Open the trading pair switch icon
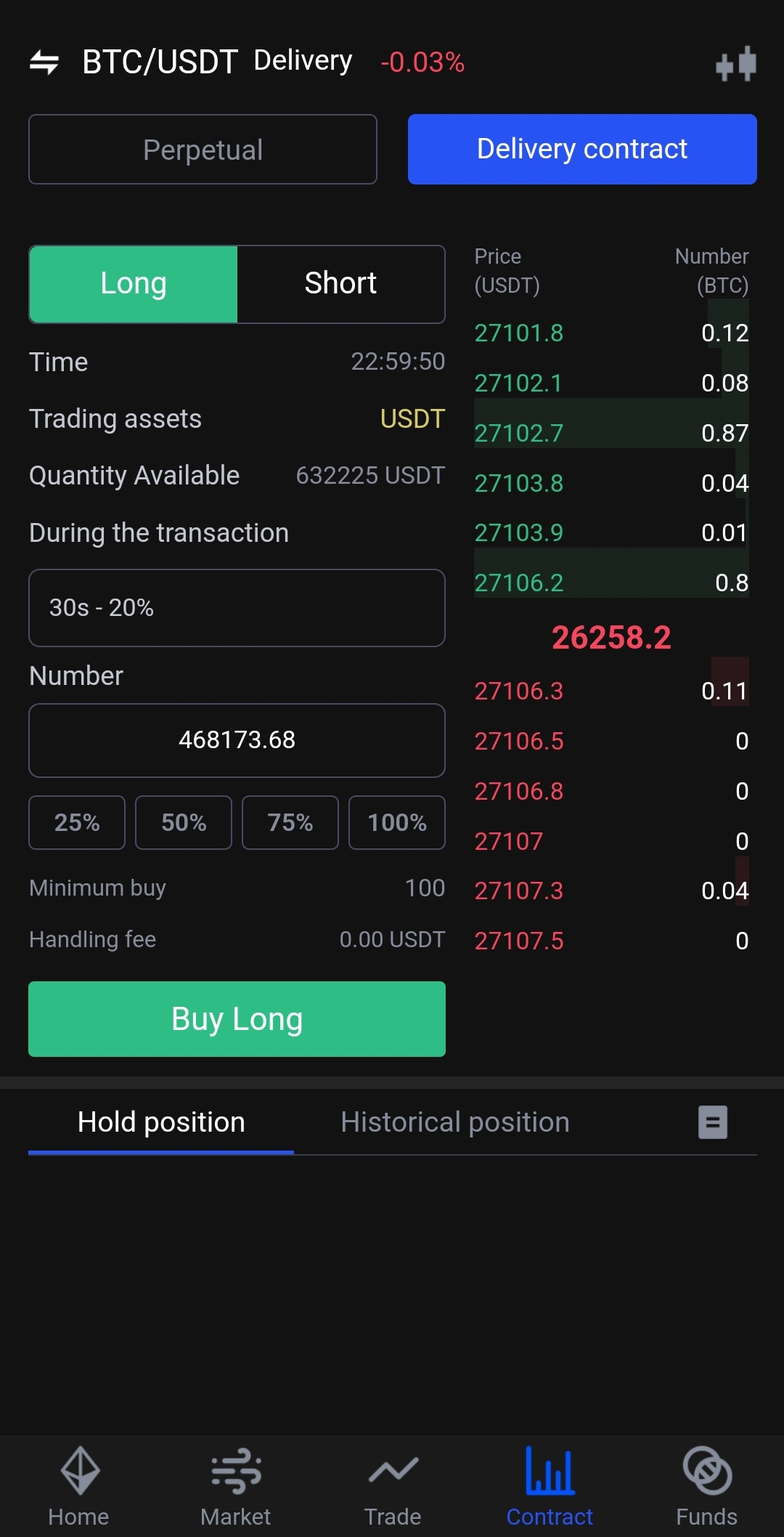Screen dimensions: 784x1537 44,62
